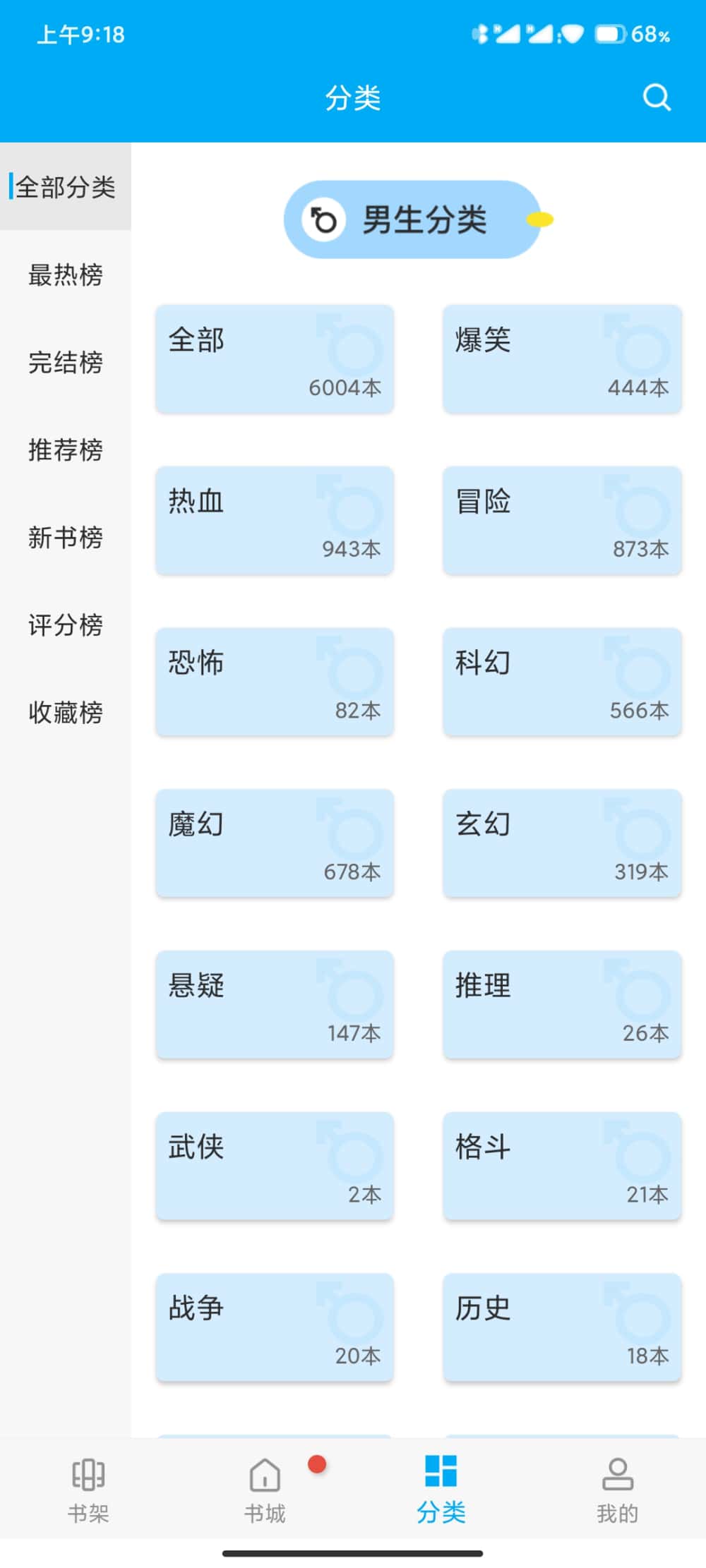Show the 新书榜 ranking
This screenshot has width=706, height=1568.
coord(65,537)
